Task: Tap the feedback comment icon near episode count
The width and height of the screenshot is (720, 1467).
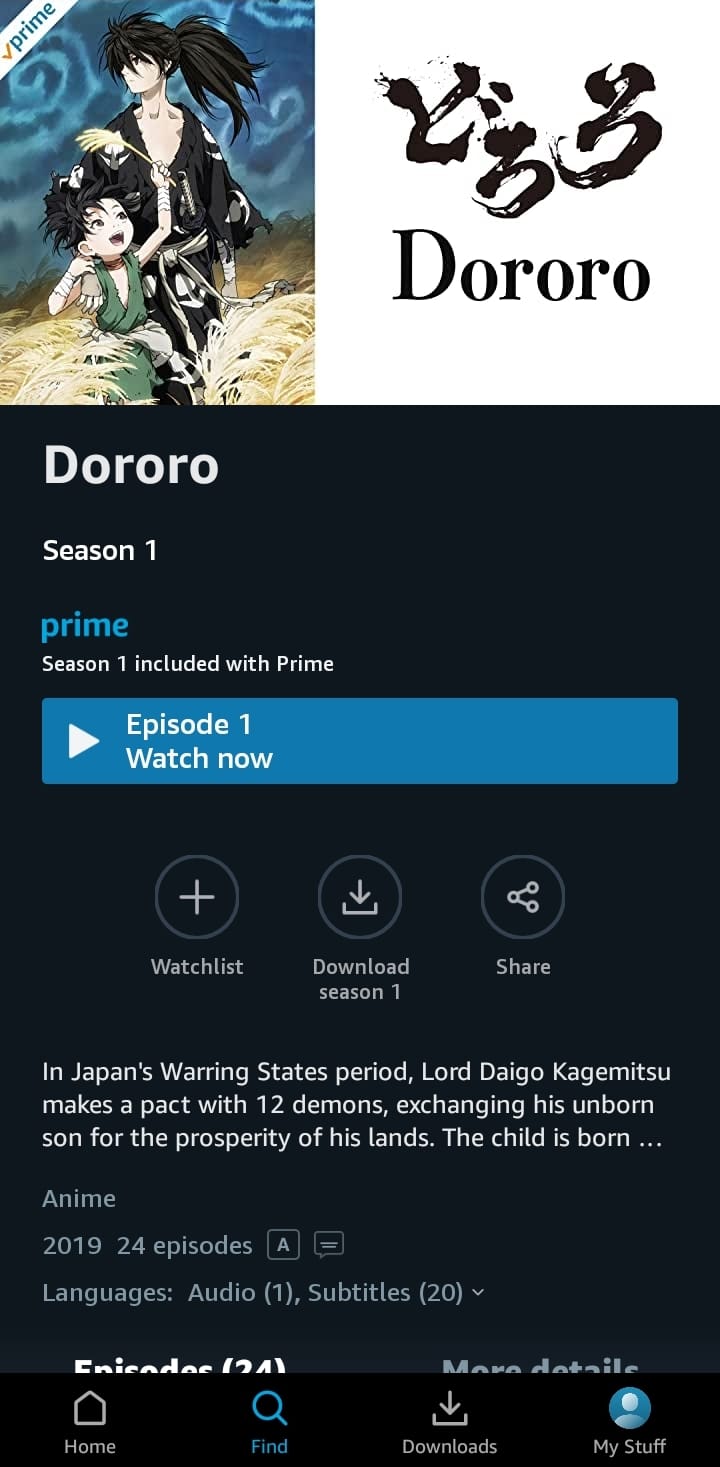Action: (329, 1244)
